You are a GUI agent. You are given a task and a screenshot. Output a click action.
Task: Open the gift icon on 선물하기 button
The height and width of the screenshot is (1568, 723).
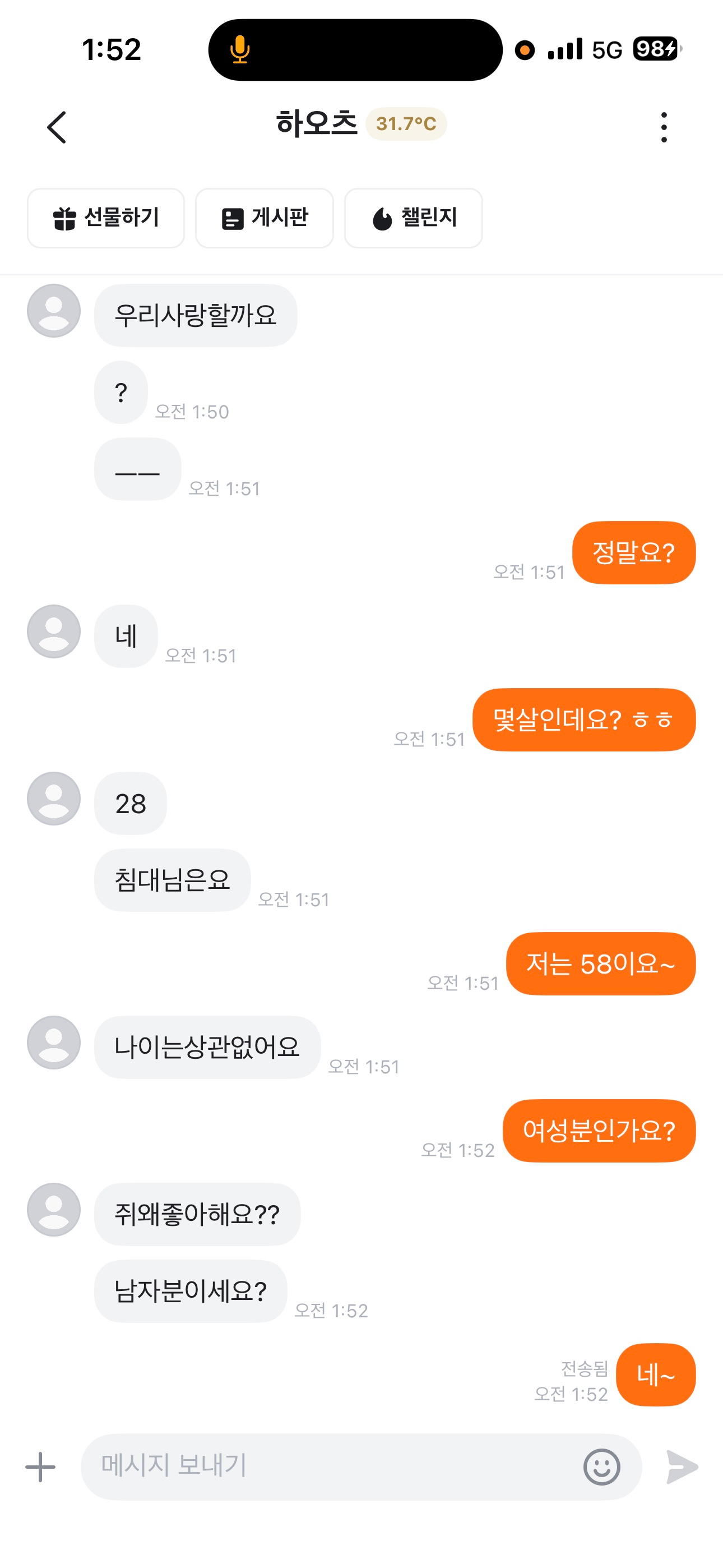coord(65,218)
